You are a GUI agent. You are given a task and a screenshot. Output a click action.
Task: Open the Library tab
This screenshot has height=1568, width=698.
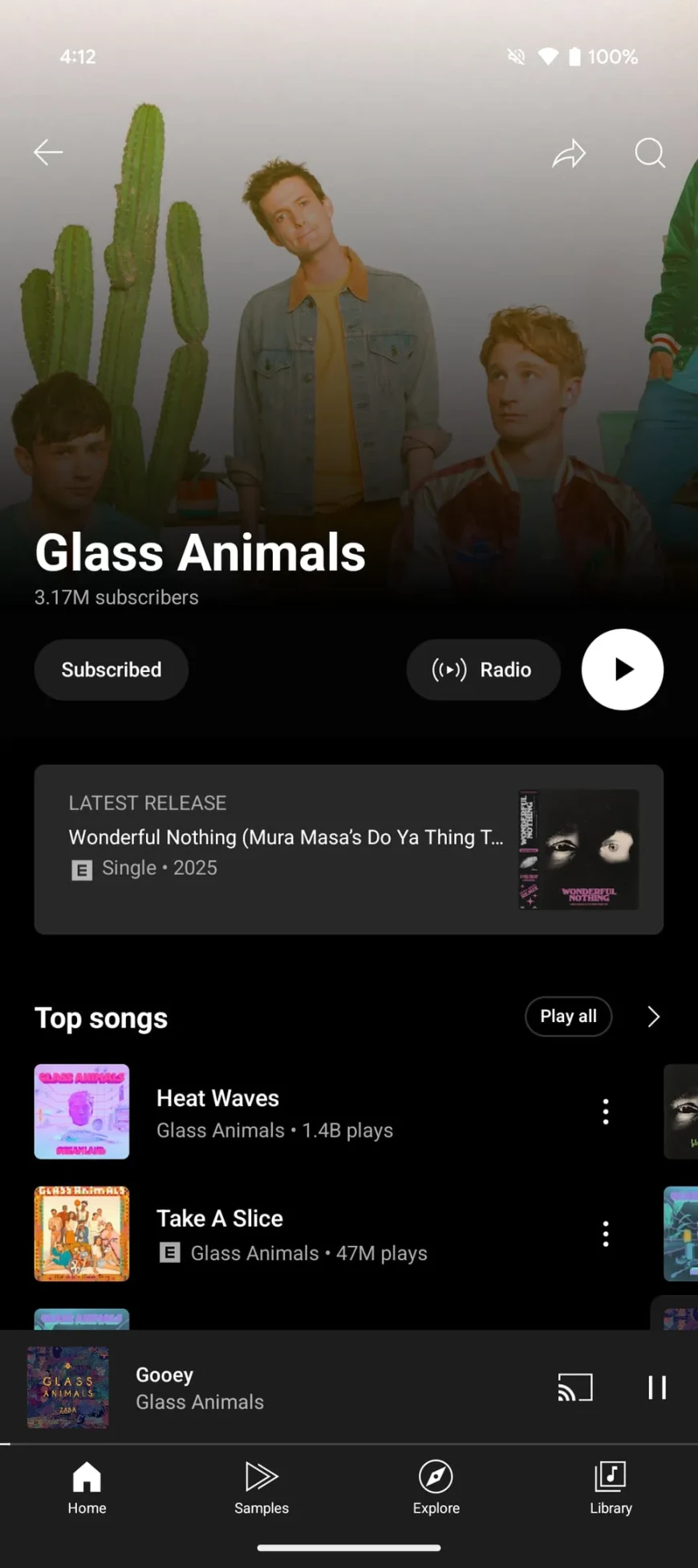pyautogui.click(x=611, y=1488)
